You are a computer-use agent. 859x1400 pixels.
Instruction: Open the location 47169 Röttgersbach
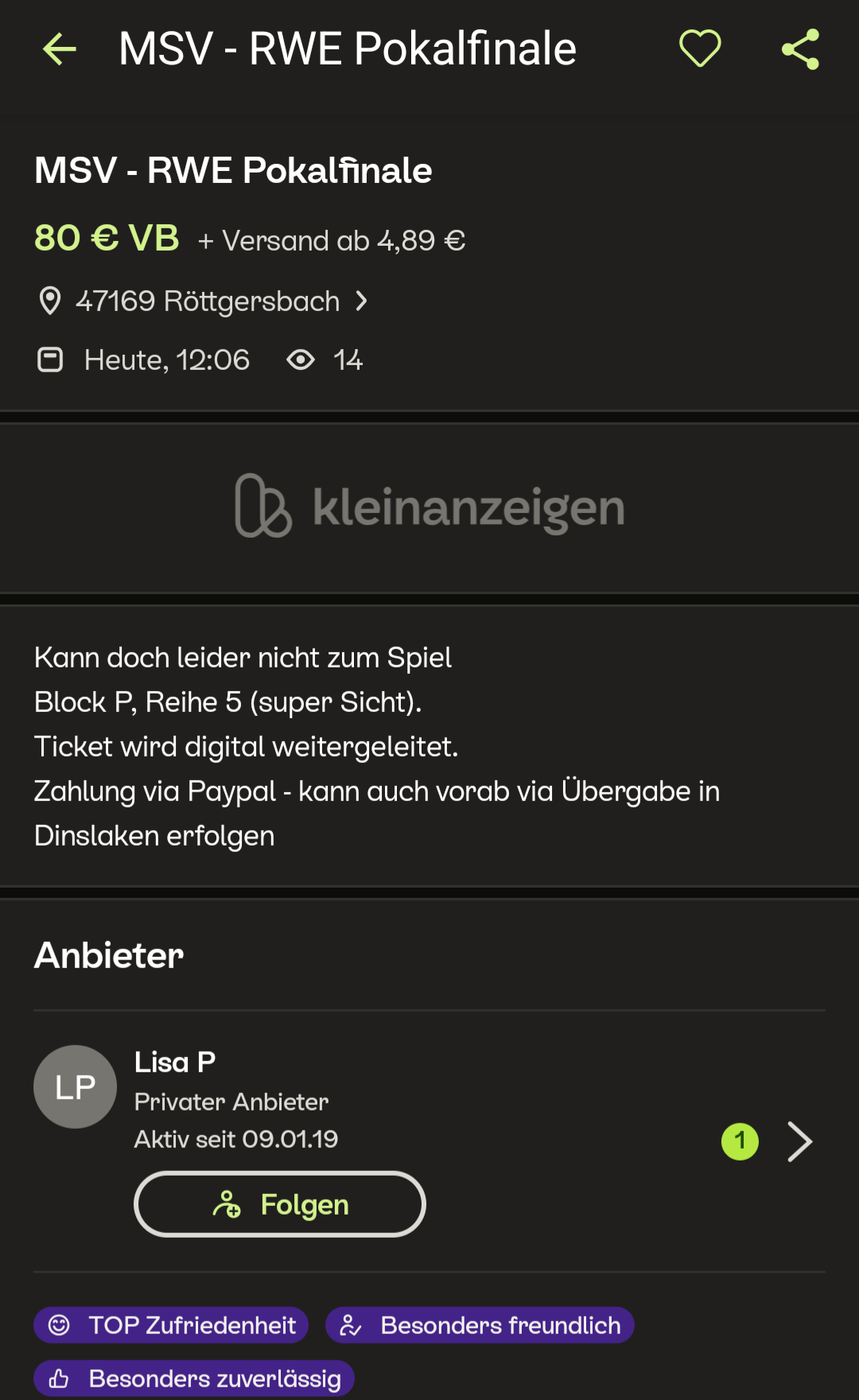coord(203,301)
